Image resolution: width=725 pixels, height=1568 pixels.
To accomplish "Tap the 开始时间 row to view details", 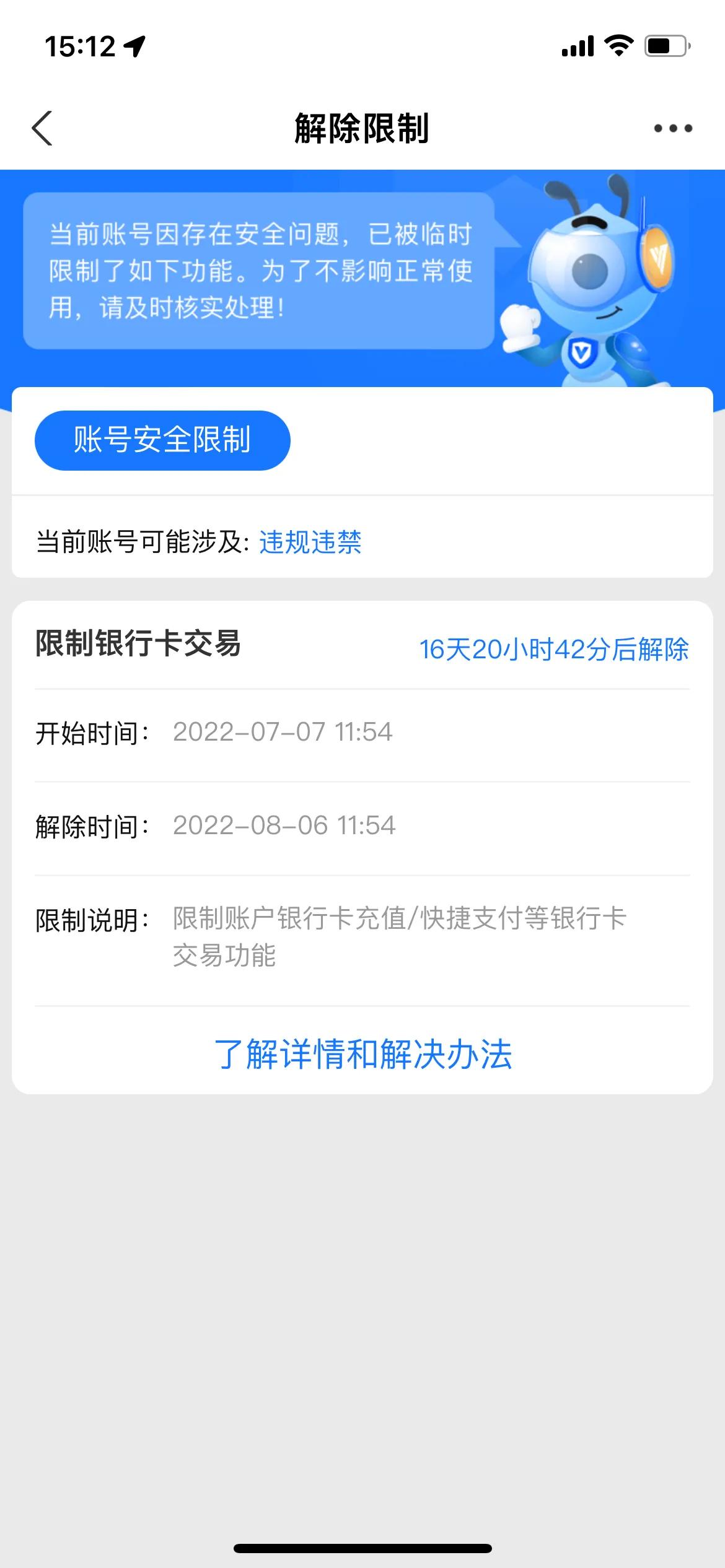I will click(248, 732).
